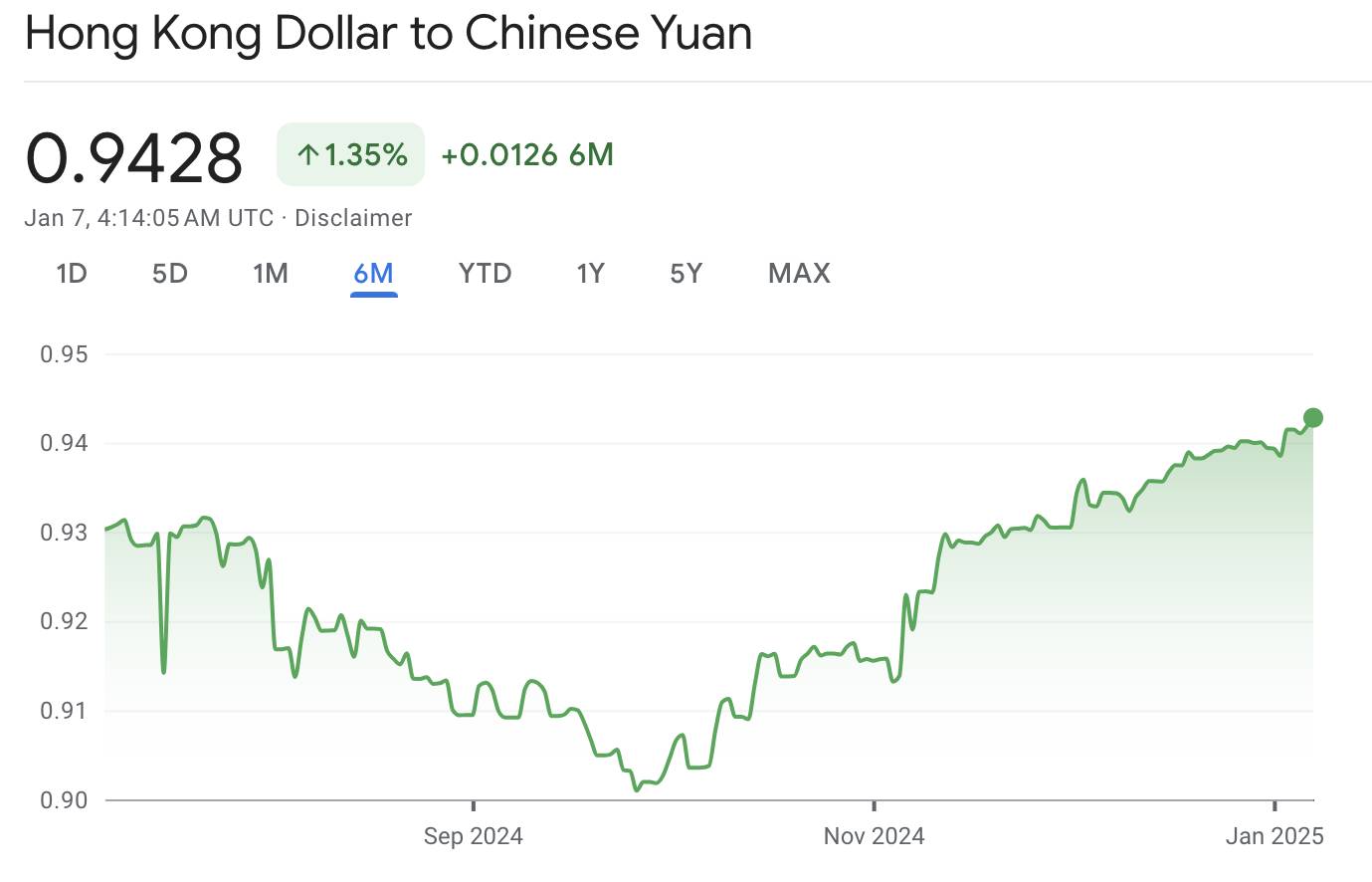The height and width of the screenshot is (882, 1372).
Task: Switch to the YTD view
Action: (x=485, y=273)
